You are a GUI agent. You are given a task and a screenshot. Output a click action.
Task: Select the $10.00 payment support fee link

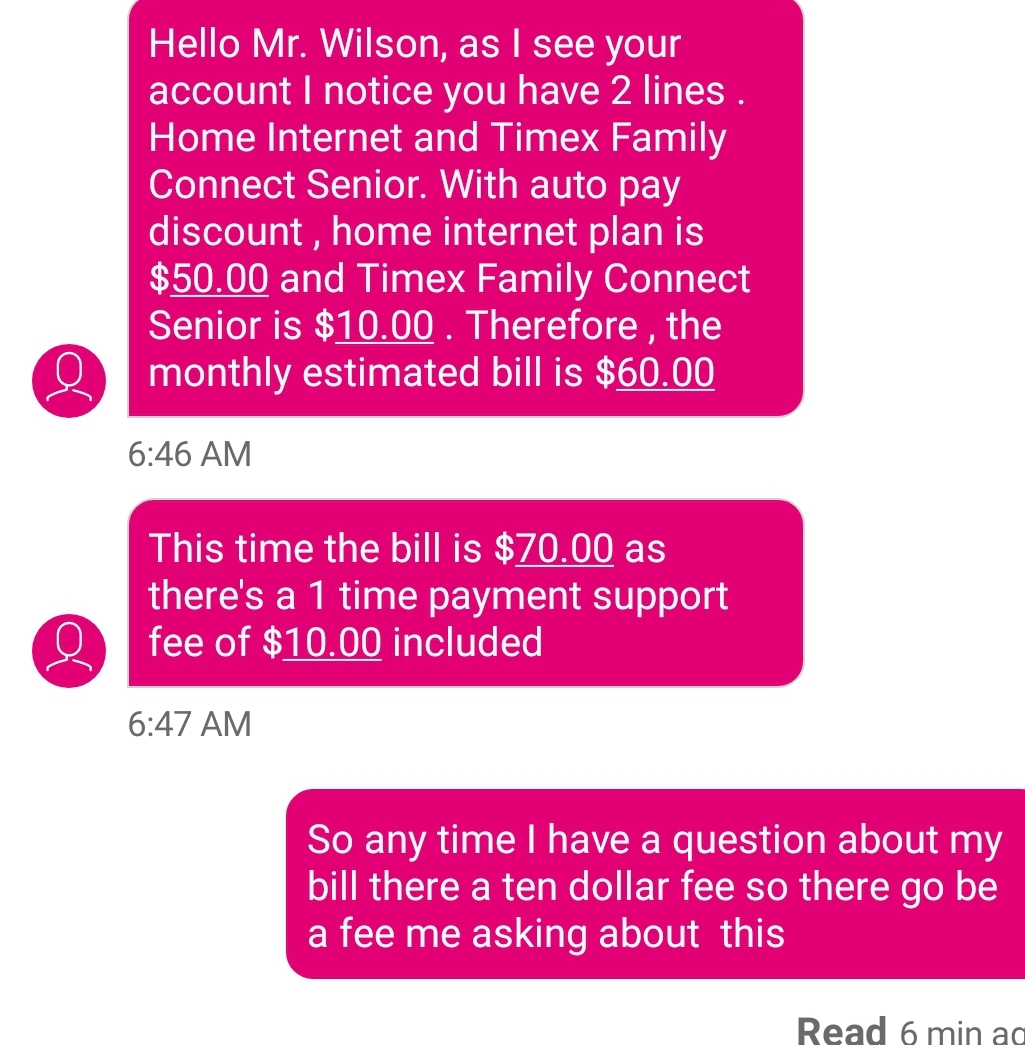pyautogui.click(x=333, y=642)
